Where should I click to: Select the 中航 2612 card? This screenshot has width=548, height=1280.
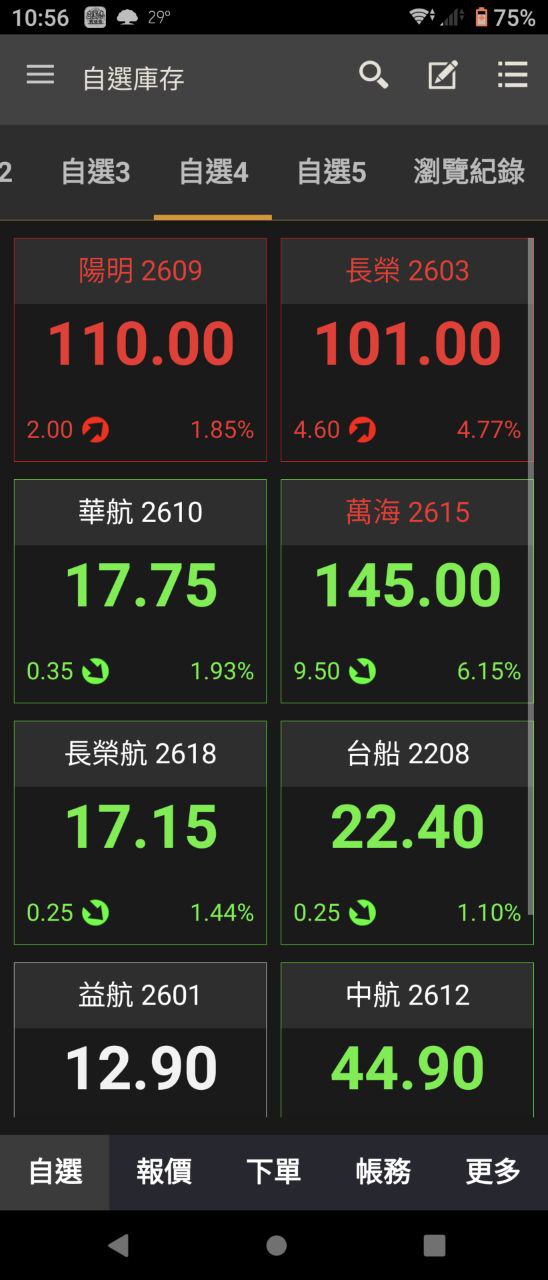pos(407,1040)
